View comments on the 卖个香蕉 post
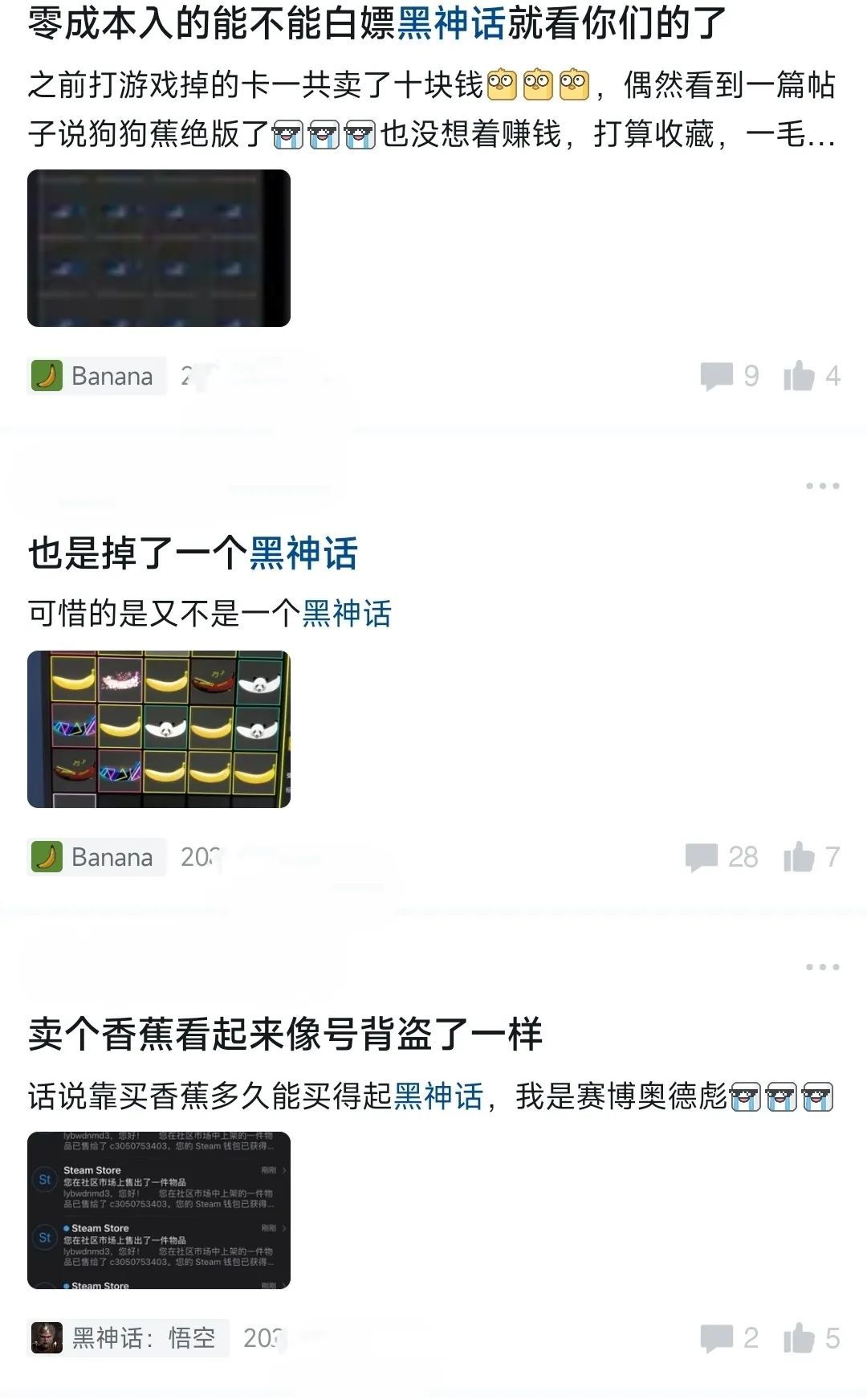Image resolution: width=867 pixels, height=1400 pixels. [x=729, y=1338]
